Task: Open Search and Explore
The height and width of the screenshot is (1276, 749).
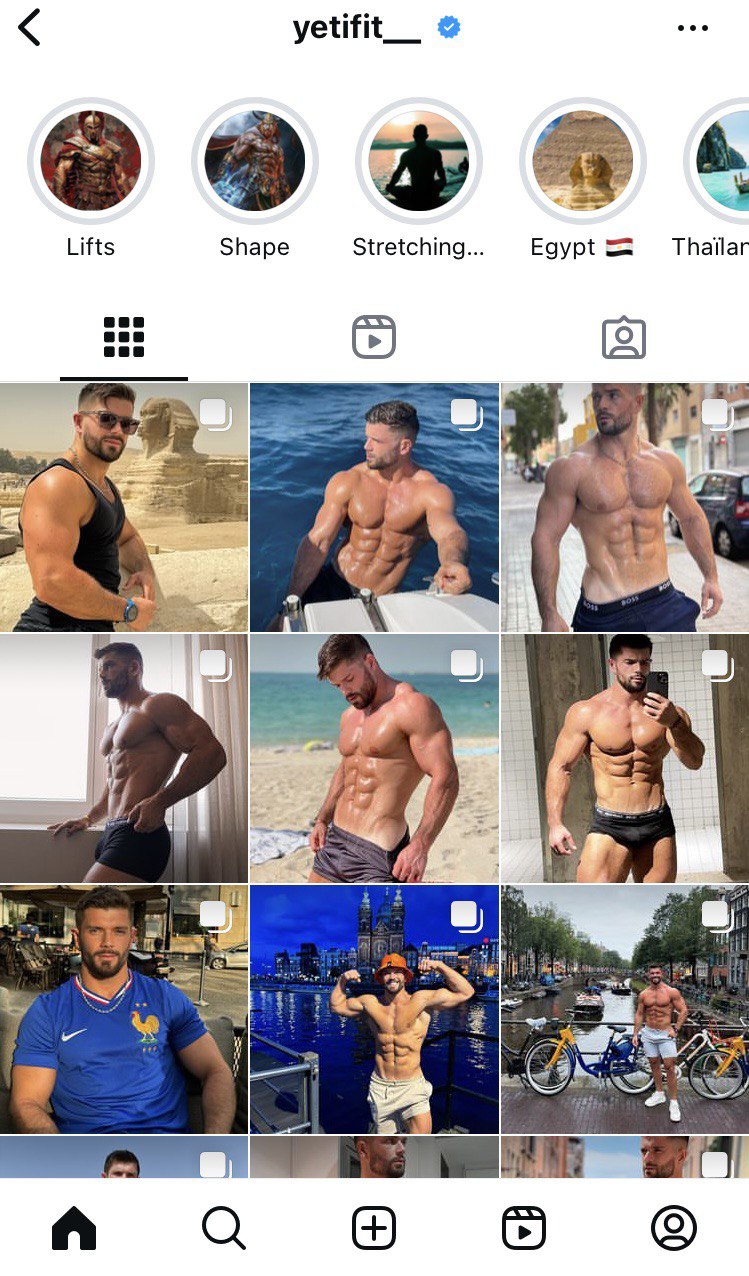Action: point(224,1228)
